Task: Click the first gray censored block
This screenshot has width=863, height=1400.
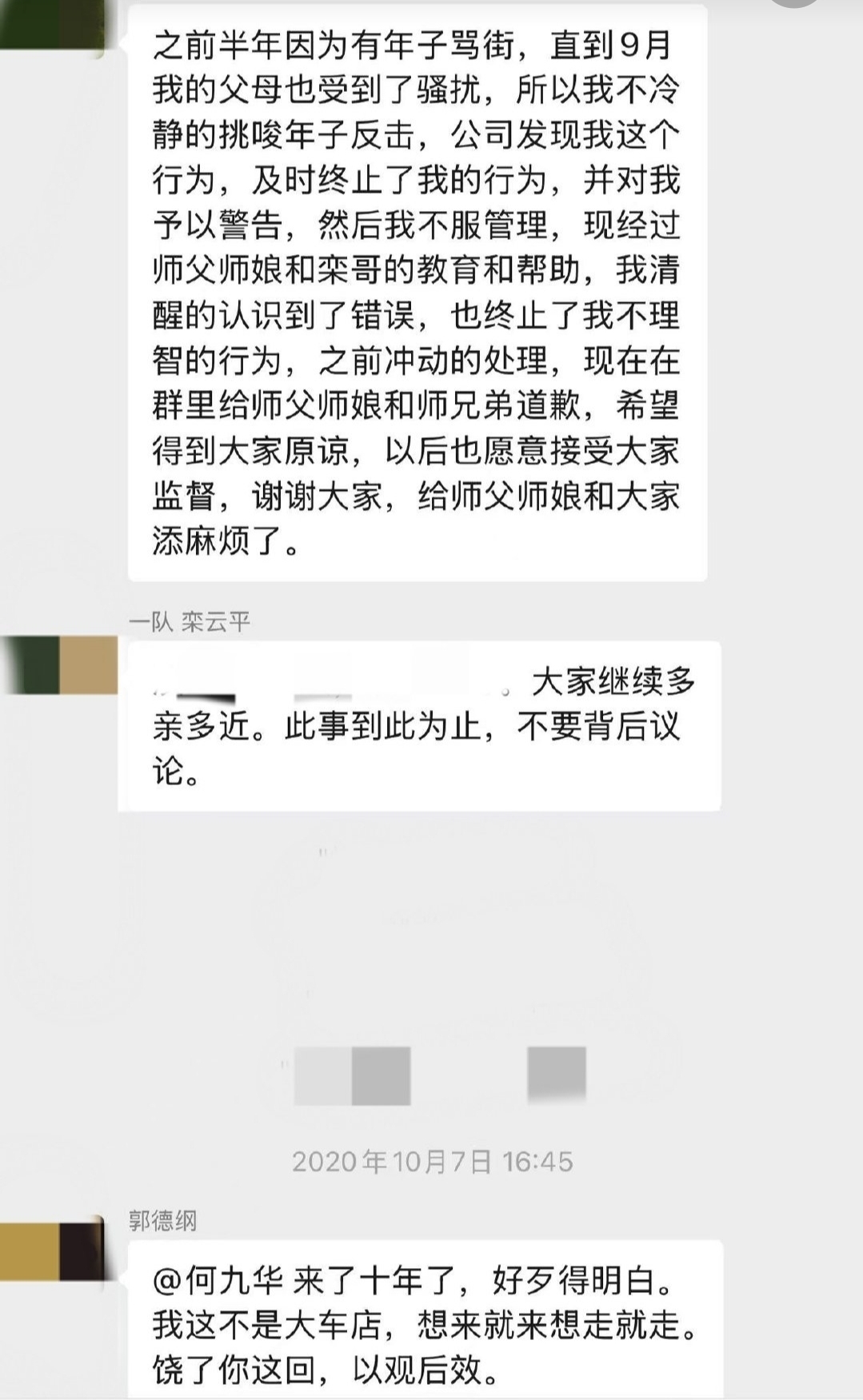Action: tap(352, 1074)
